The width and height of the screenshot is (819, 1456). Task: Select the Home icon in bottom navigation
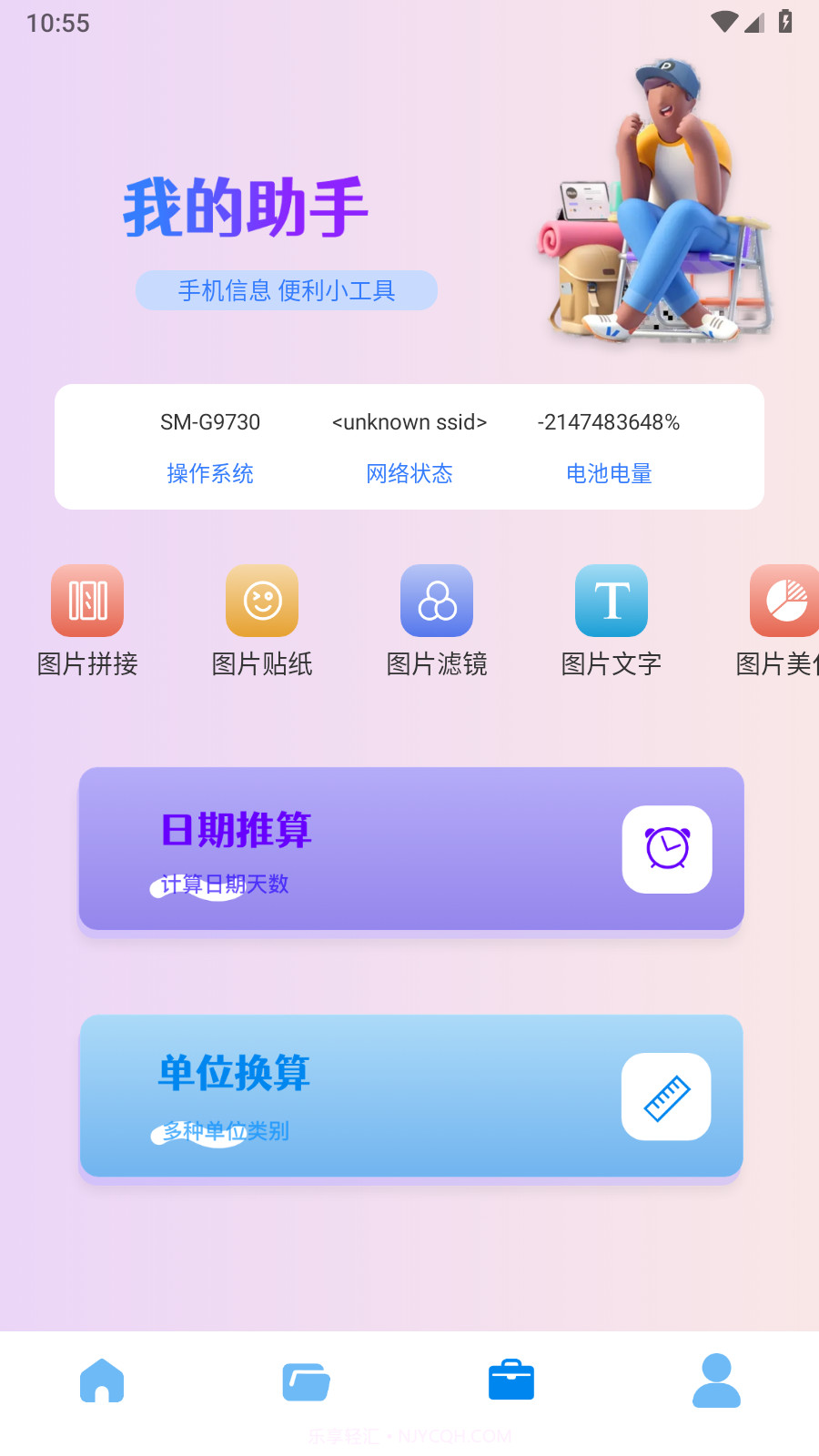point(102,1380)
